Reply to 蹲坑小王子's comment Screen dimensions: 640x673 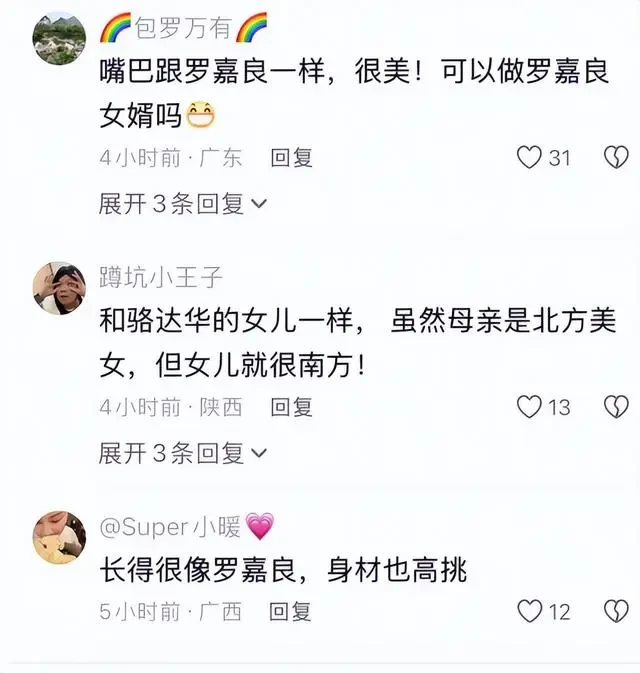click(292, 407)
